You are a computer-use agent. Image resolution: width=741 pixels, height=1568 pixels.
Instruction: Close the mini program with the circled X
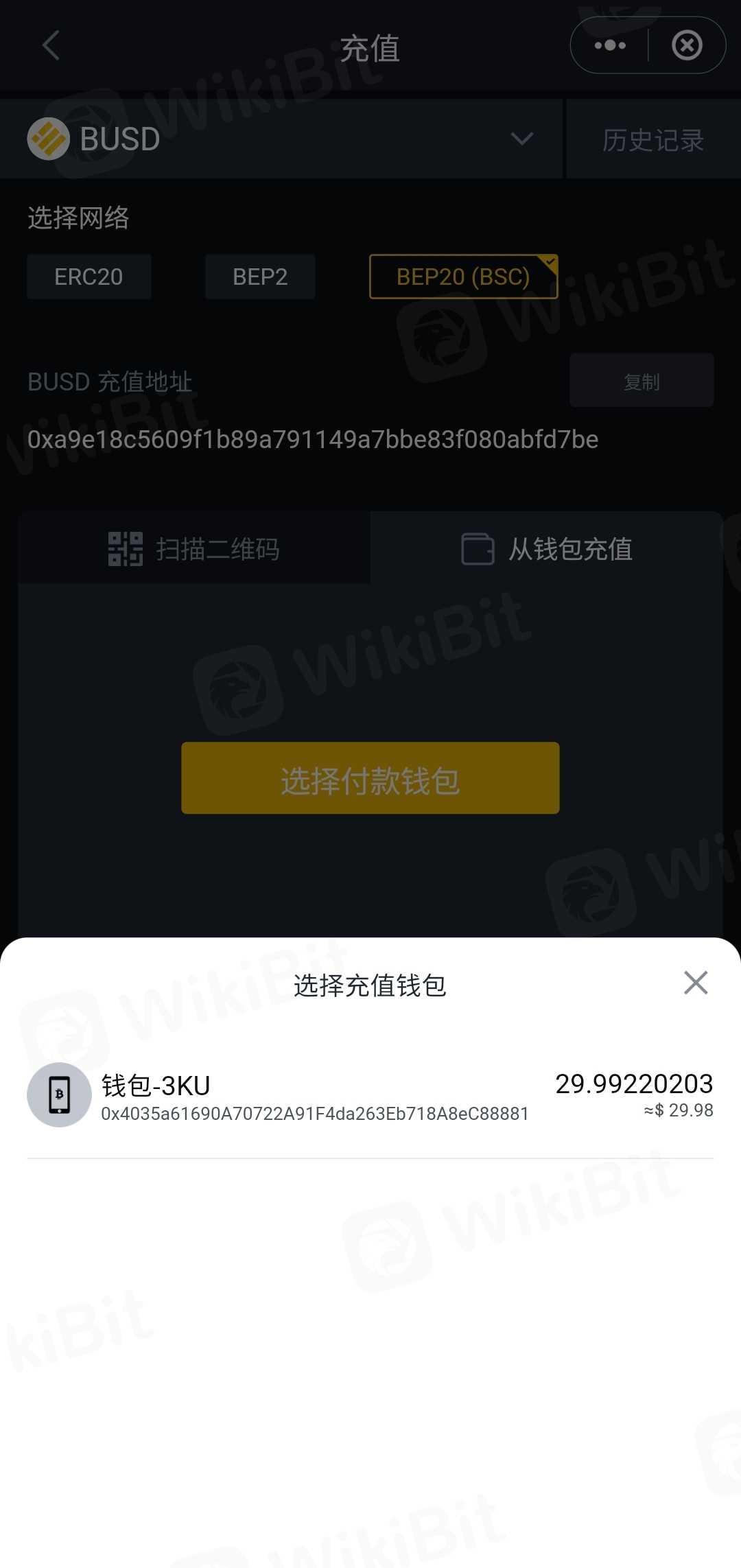[687, 46]
